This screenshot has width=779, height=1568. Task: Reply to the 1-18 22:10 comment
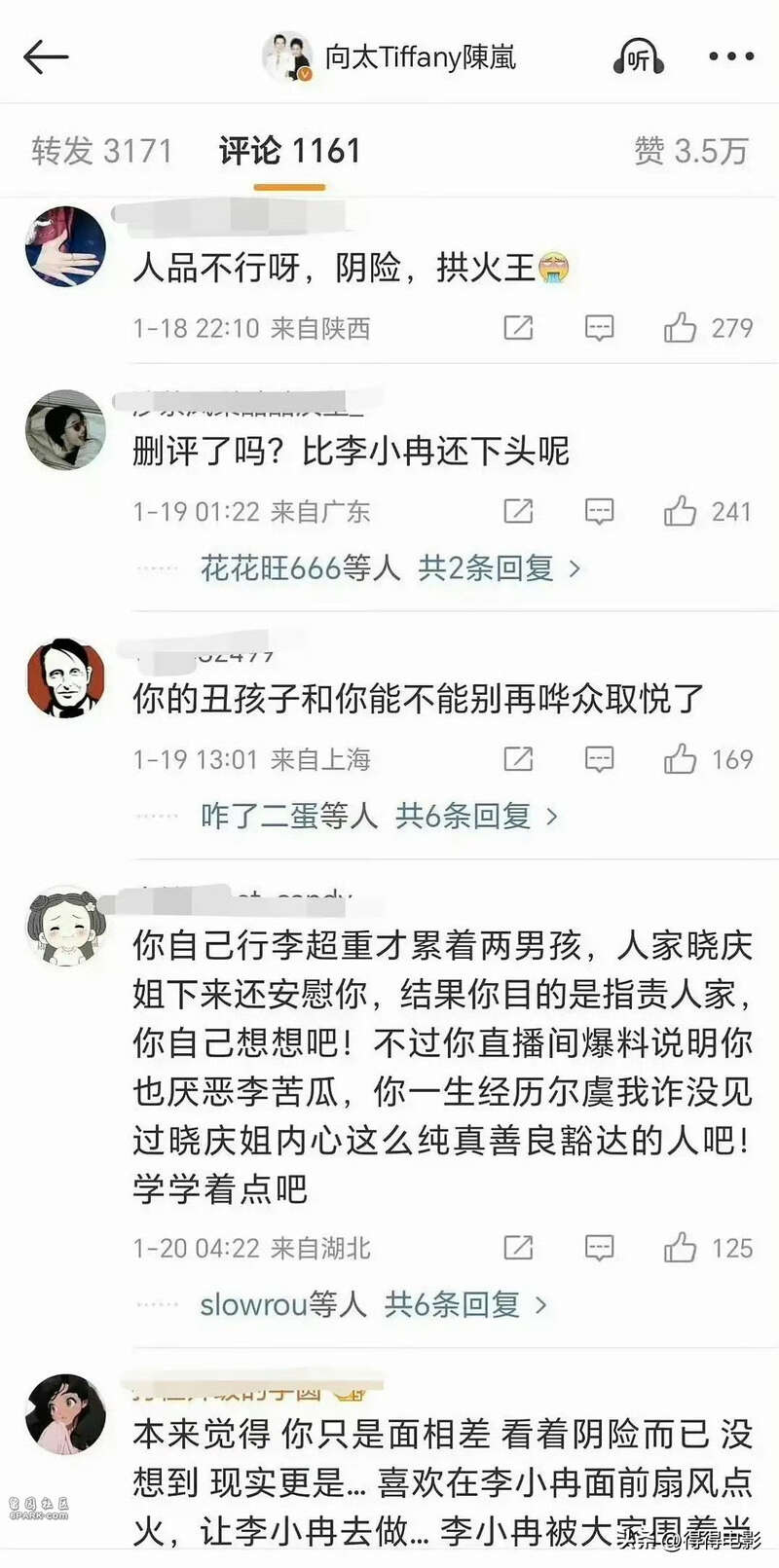click(599, 328)
